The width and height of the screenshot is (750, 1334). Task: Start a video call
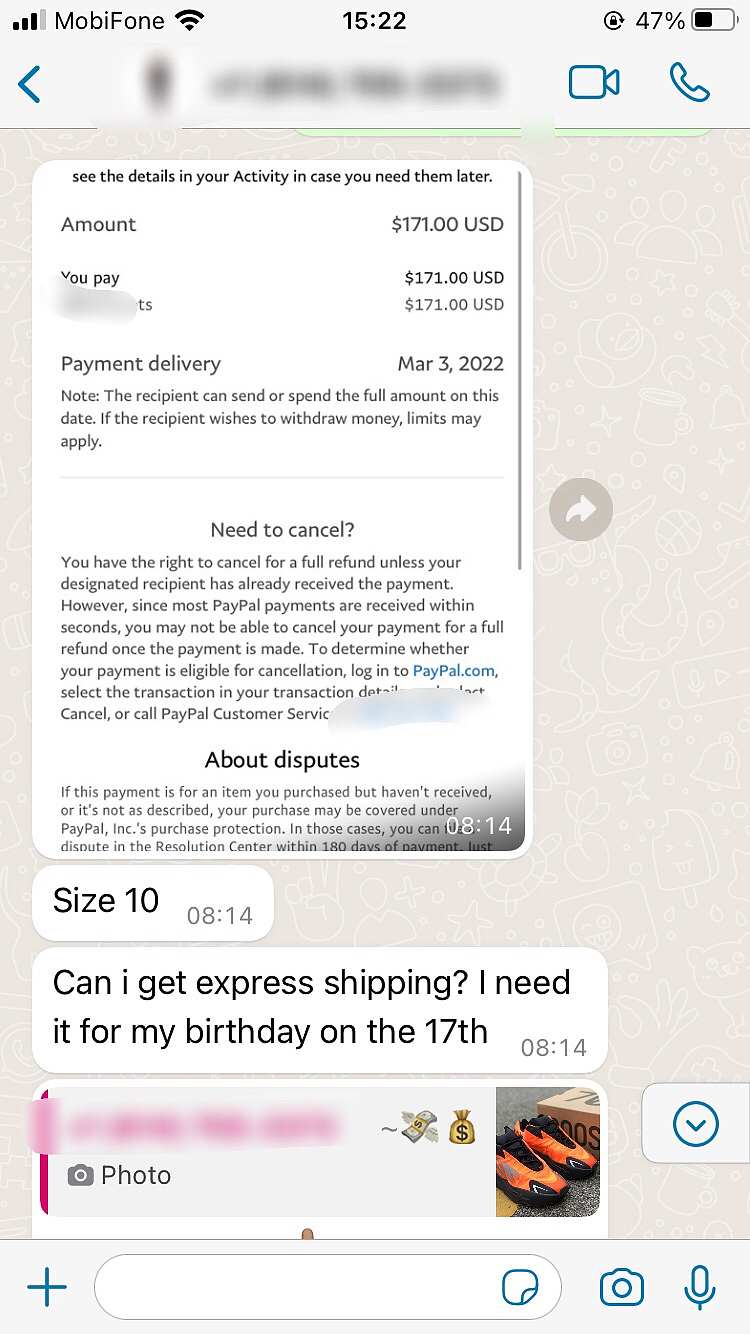(x=594, y=83)
